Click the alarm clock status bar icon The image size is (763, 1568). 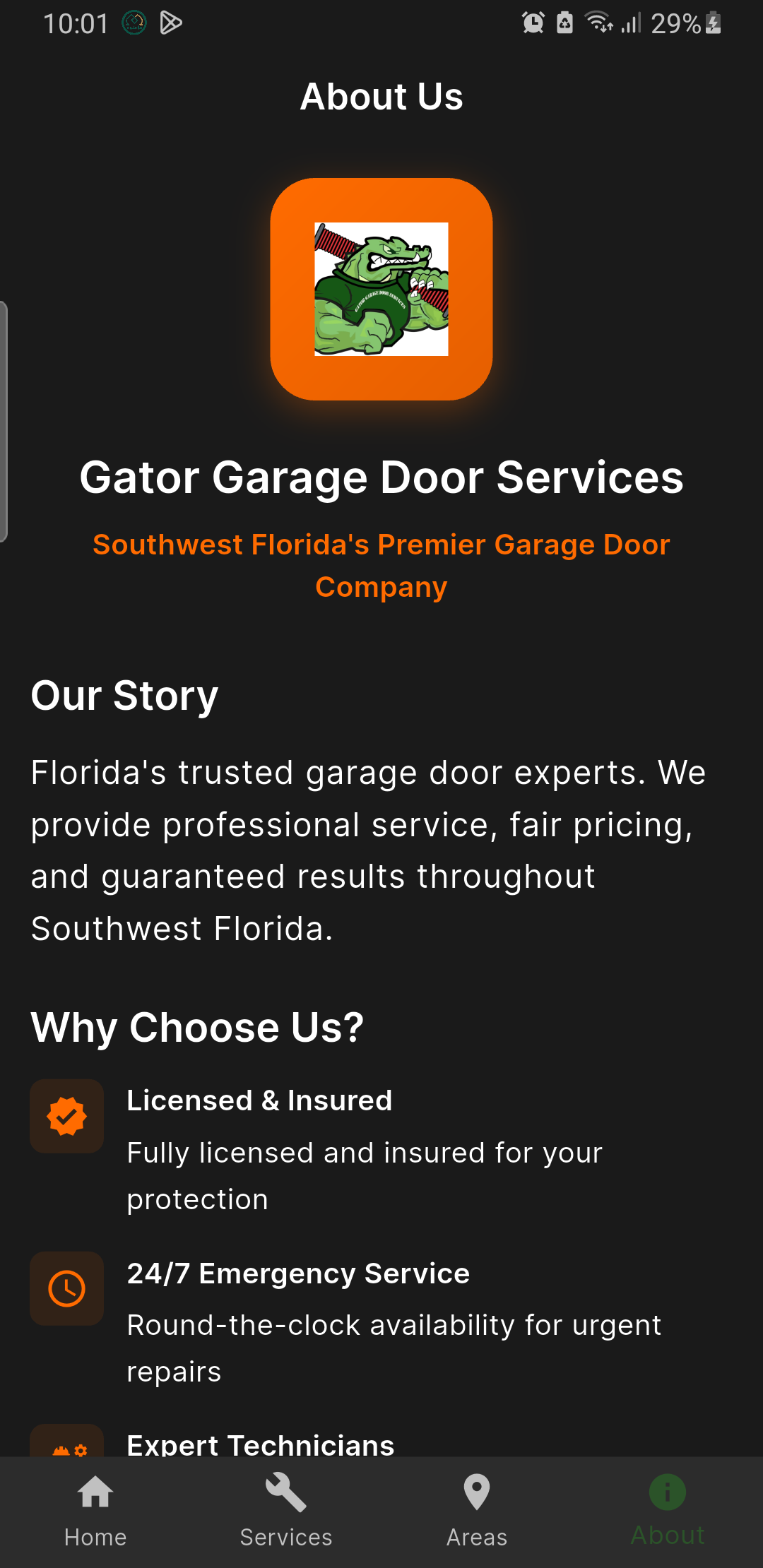point(533,23)
